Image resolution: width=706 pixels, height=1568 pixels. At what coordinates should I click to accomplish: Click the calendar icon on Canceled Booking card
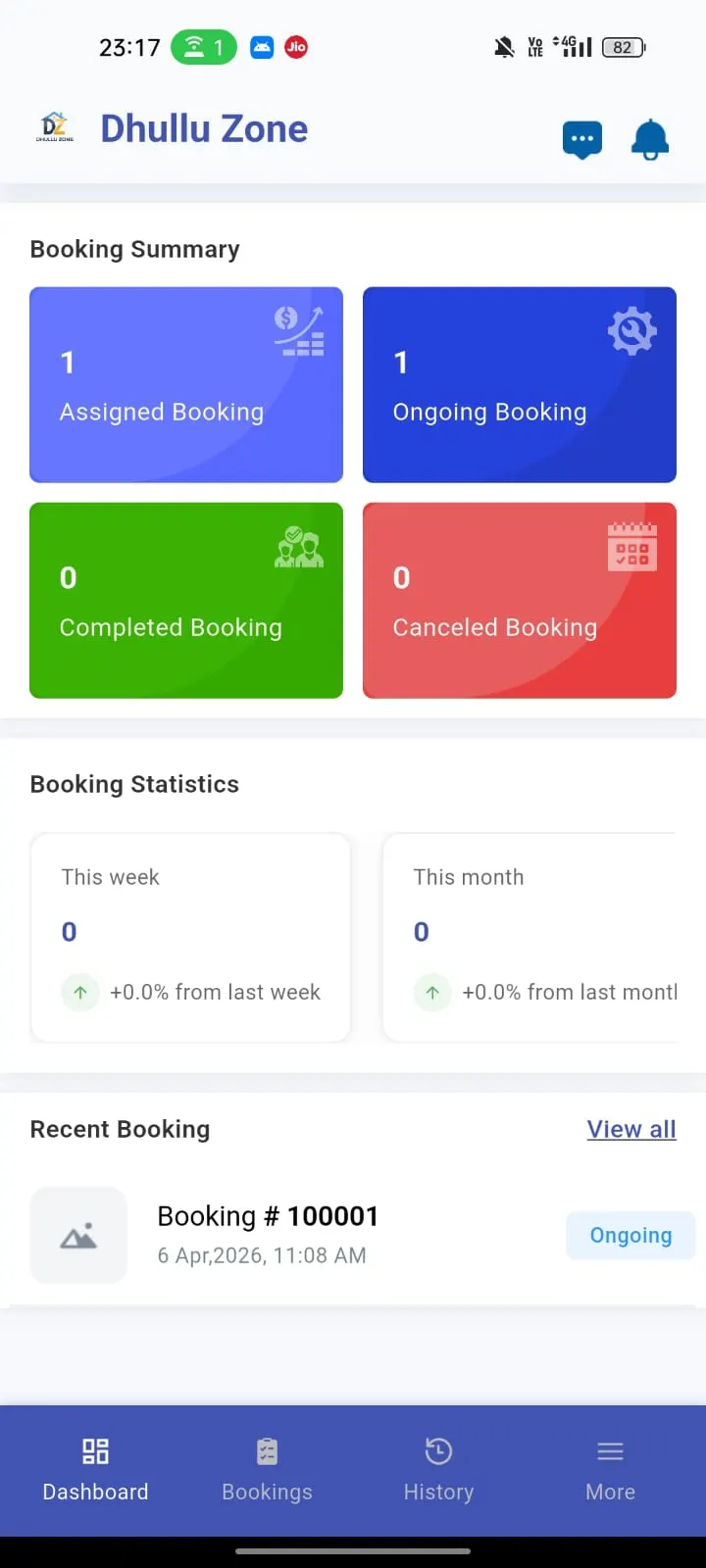pyautogui.click(x=632, y=547)
